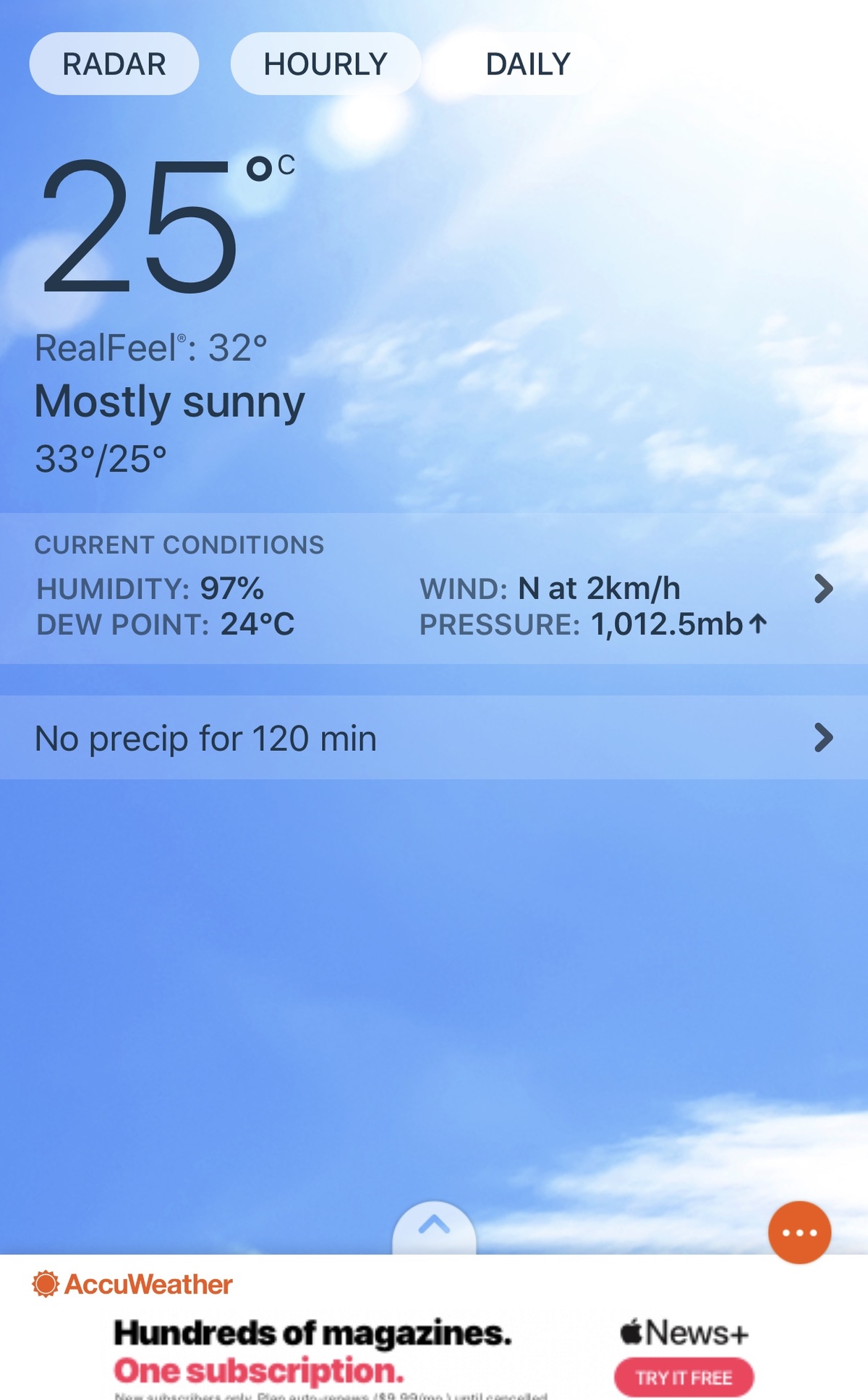The height and width of the screenshot is (1400, 868).
Task: Open the orange three-dots menu button
Action: coord(799,1232)
